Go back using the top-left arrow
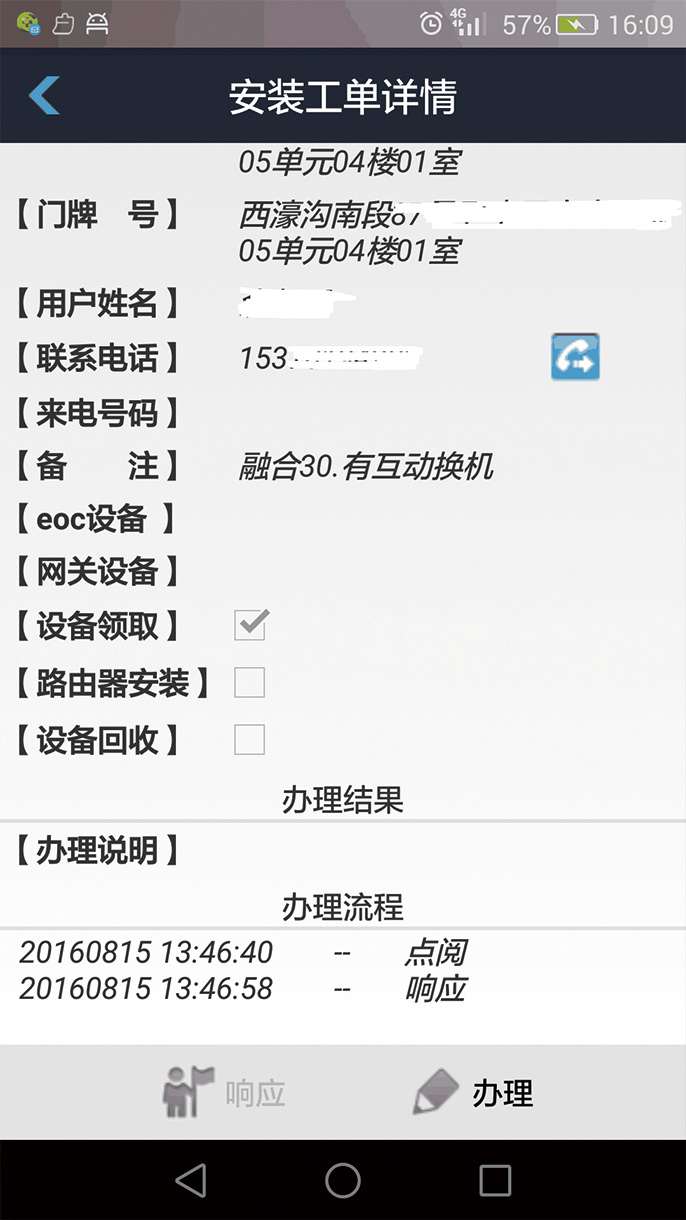The image size is (686, 1220). (45, 96)
